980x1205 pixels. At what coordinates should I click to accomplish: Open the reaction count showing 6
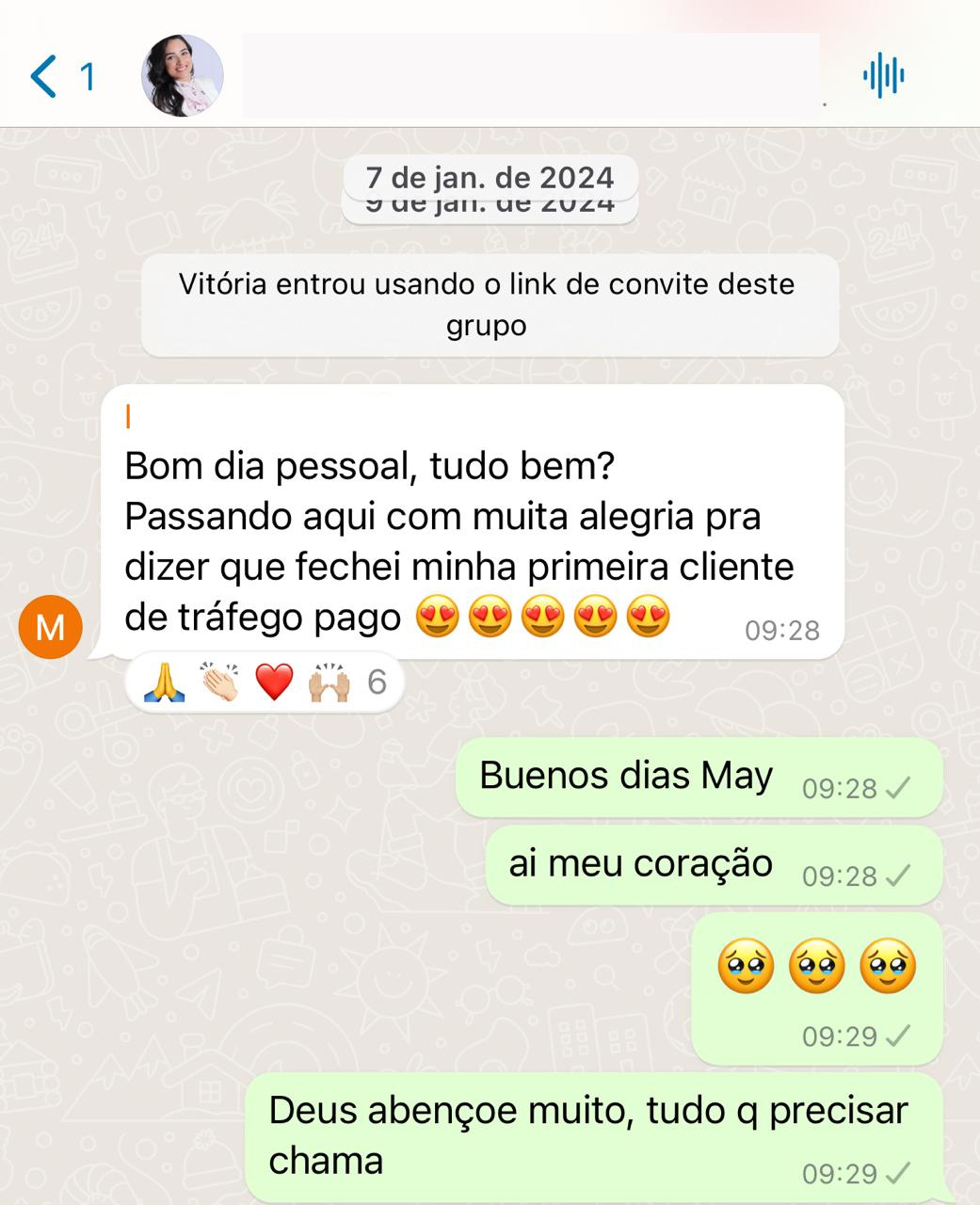377,682
